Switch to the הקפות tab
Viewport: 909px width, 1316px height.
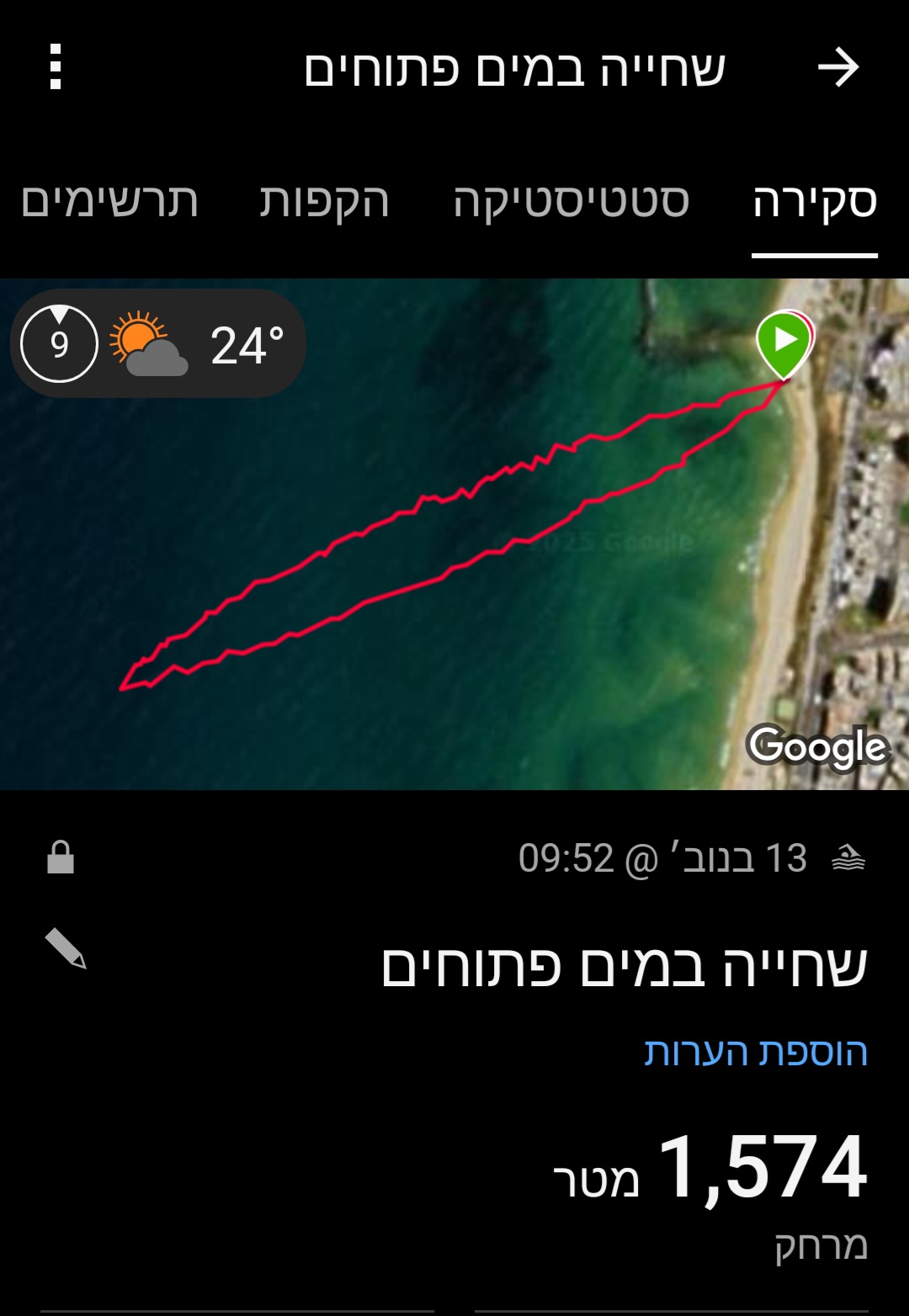[x=324, y=202]
